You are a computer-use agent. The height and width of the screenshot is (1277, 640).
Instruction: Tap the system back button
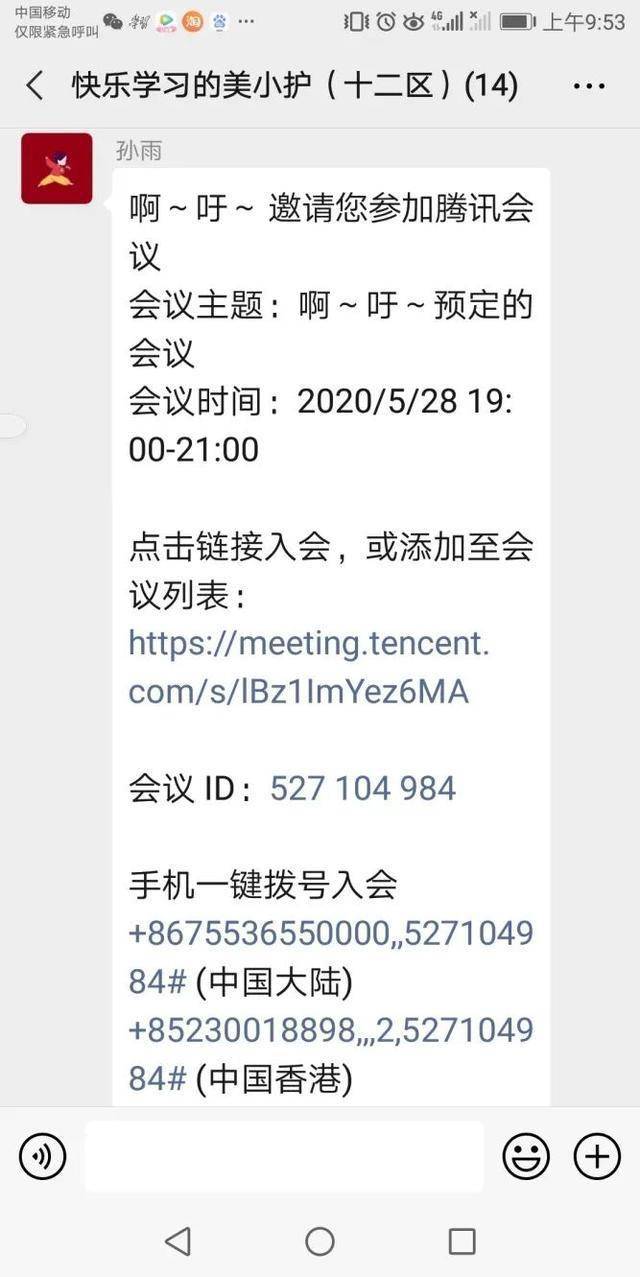(178, 1241)
